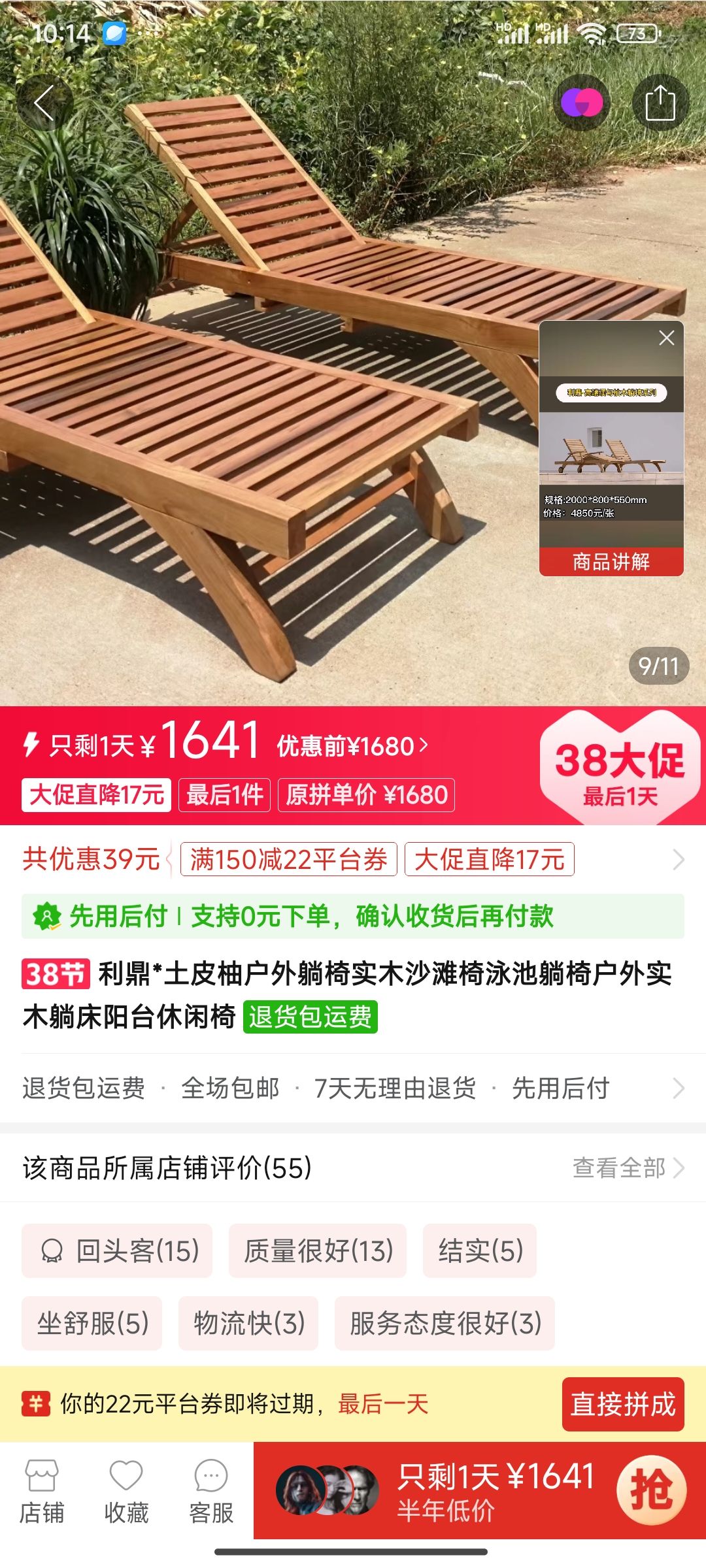The height and width of the screenshot is (1568, 706).
Task: Filter reviews by 回头客(15)
Action: (x=118, y=1250)
